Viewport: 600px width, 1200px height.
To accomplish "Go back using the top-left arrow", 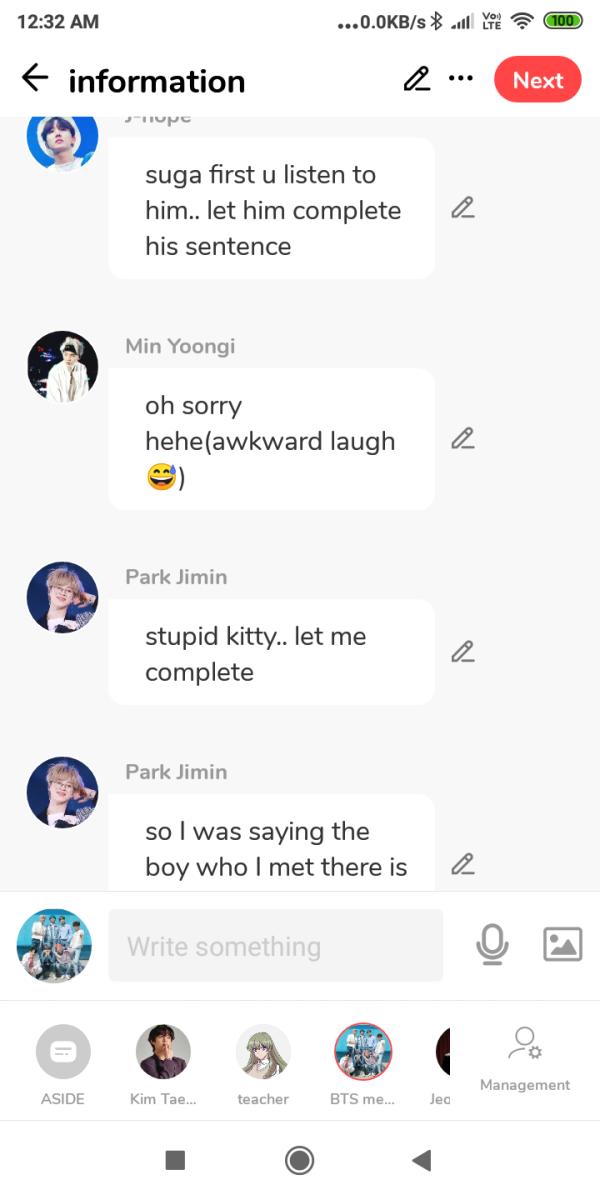I will [35, 79].
